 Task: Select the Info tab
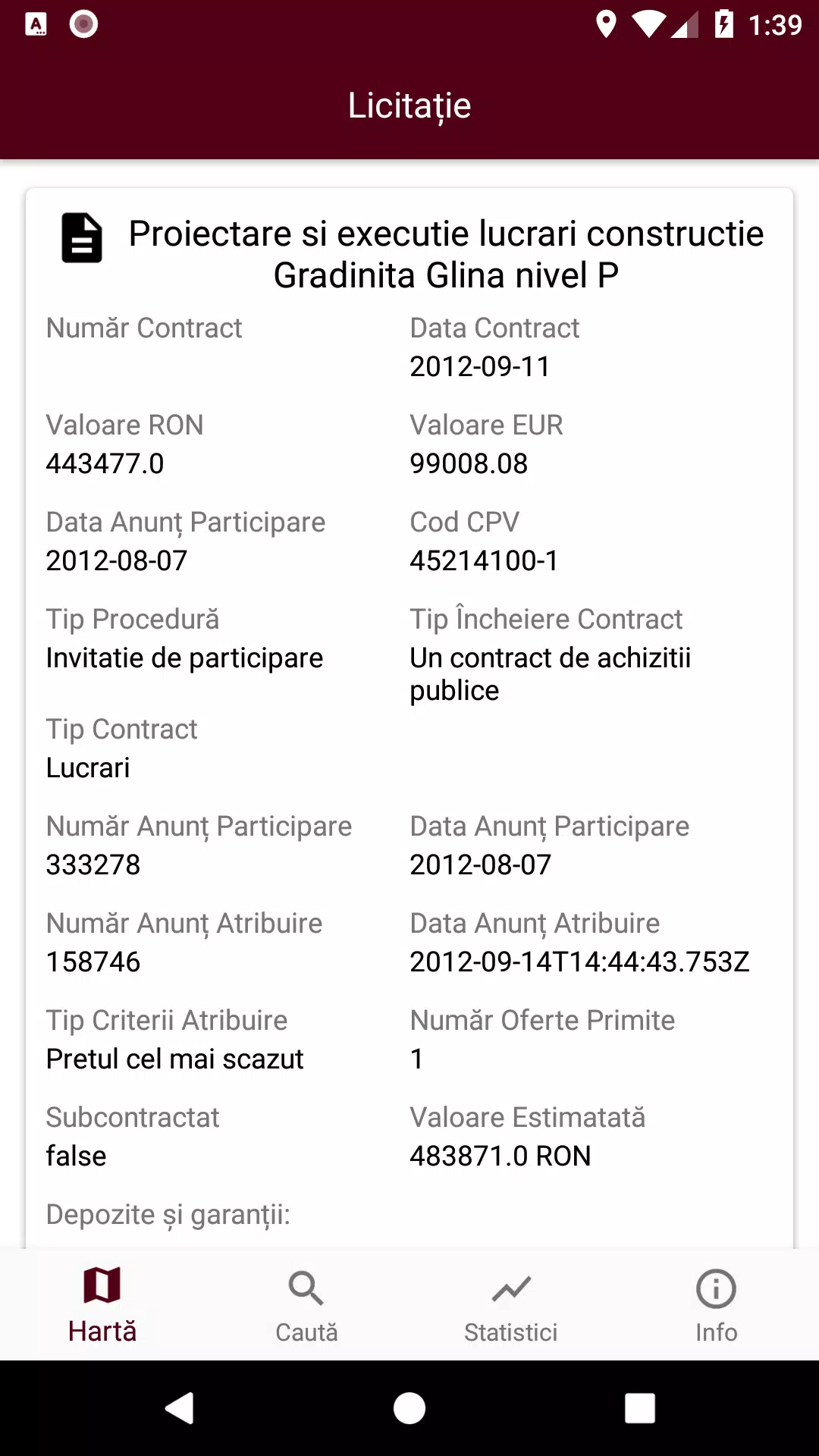tap(717, 1304)
